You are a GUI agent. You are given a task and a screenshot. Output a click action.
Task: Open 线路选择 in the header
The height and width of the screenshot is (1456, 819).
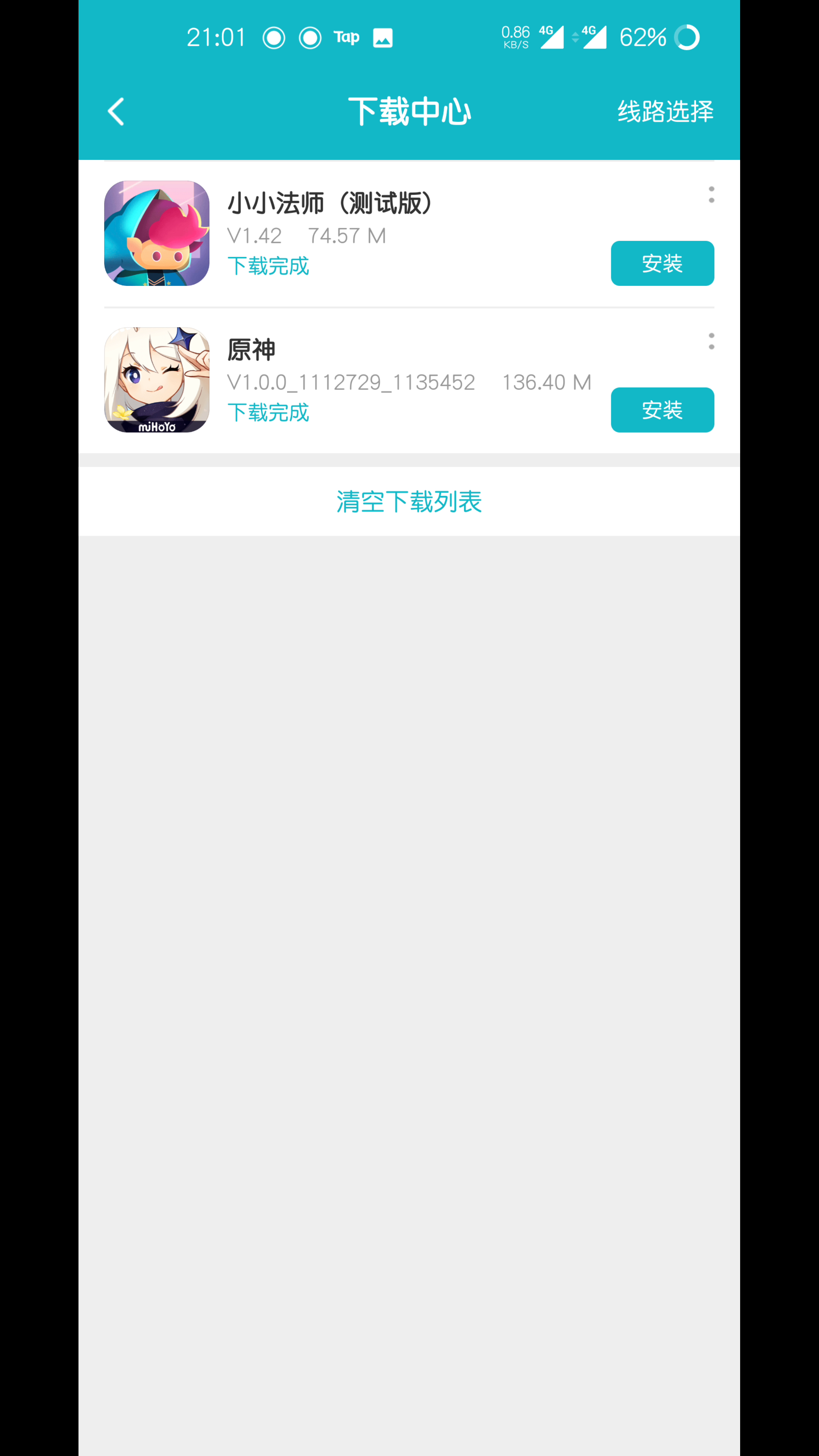coord(665,111)
